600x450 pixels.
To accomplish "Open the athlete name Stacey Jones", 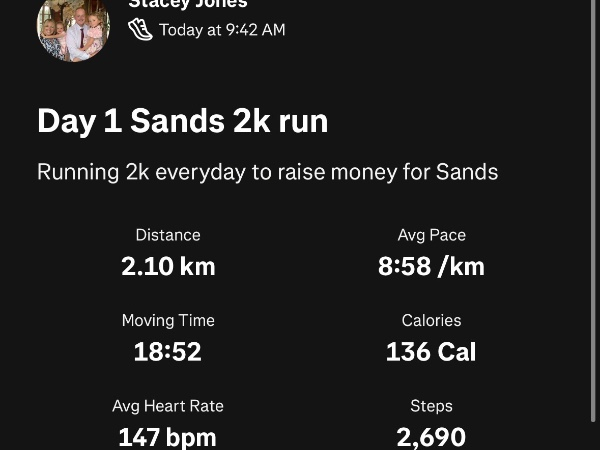I will [188, 4].
